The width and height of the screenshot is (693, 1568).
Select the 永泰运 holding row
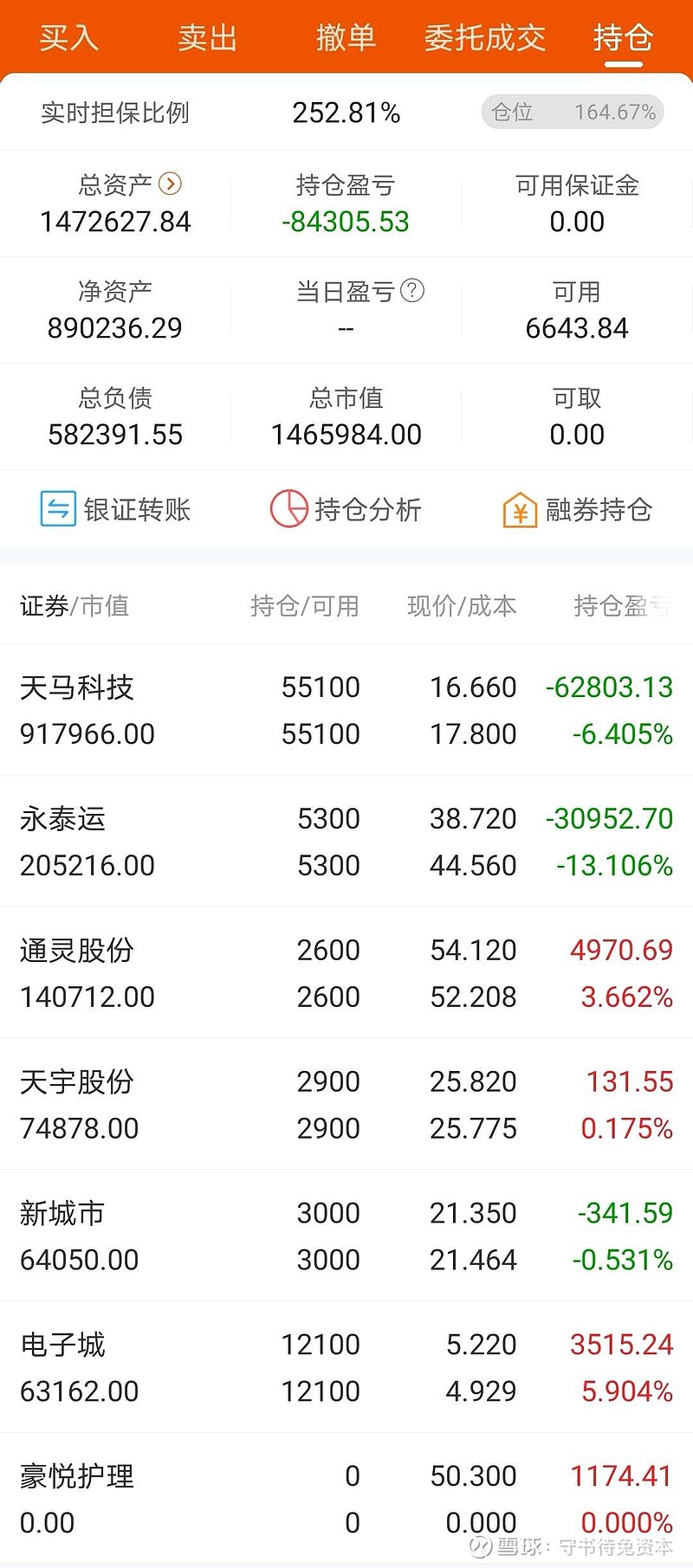346,842
